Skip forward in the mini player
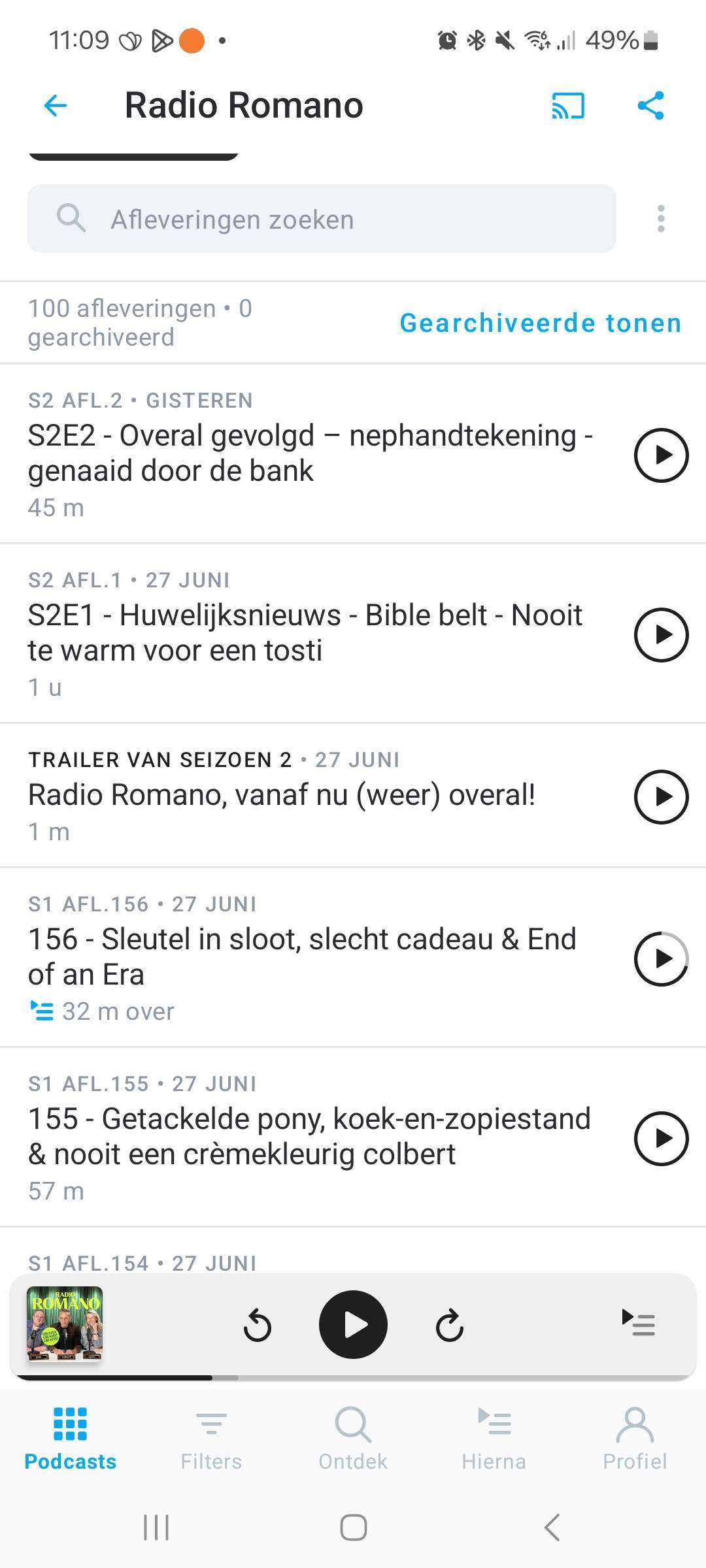Image resolution: width=706 pixels, height=1568 pixels. click(449, 1326)
